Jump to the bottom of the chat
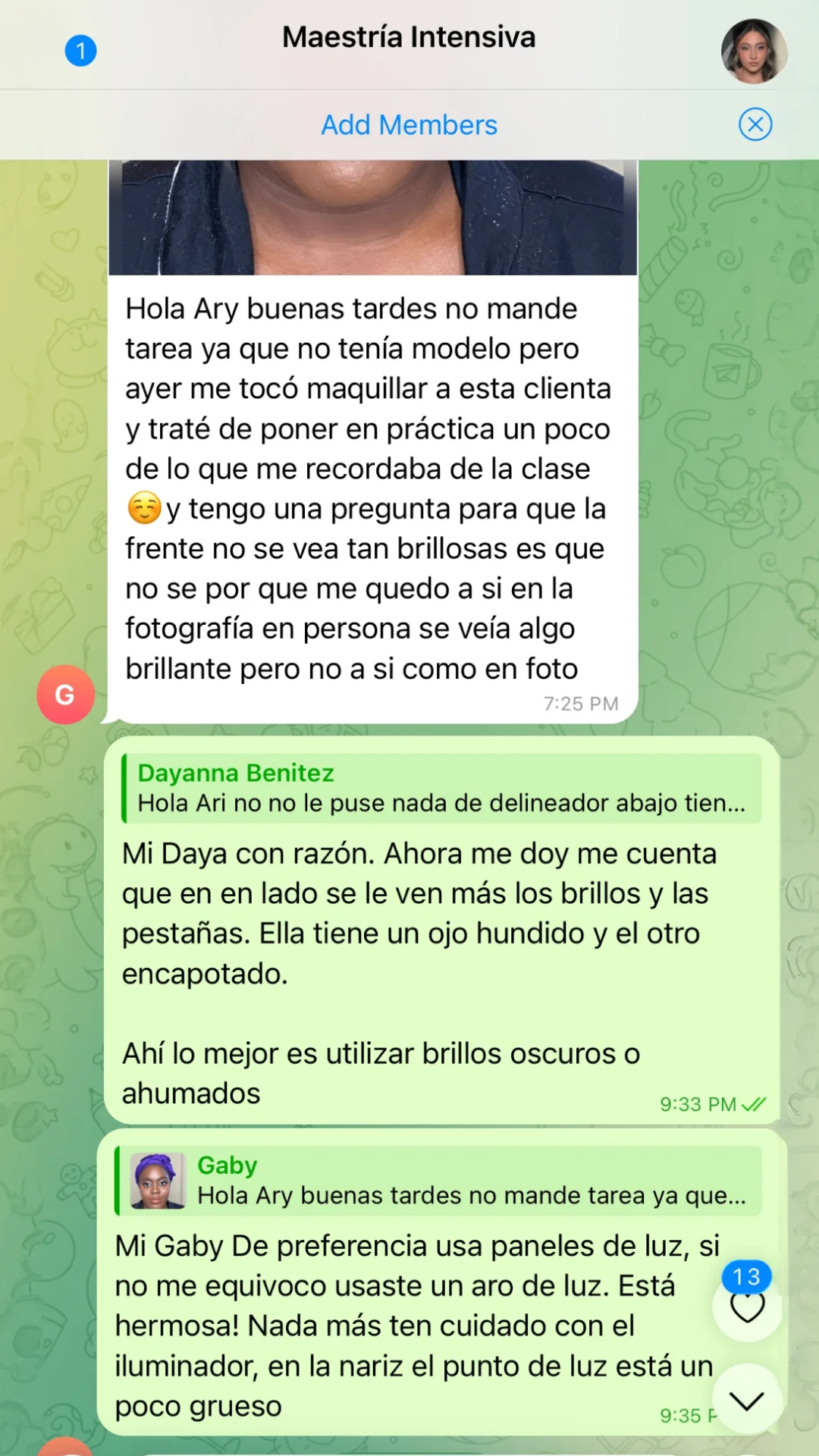The width and height of the screenshot is (819, 1456). pyautogui.click(x=747, y=1401)
